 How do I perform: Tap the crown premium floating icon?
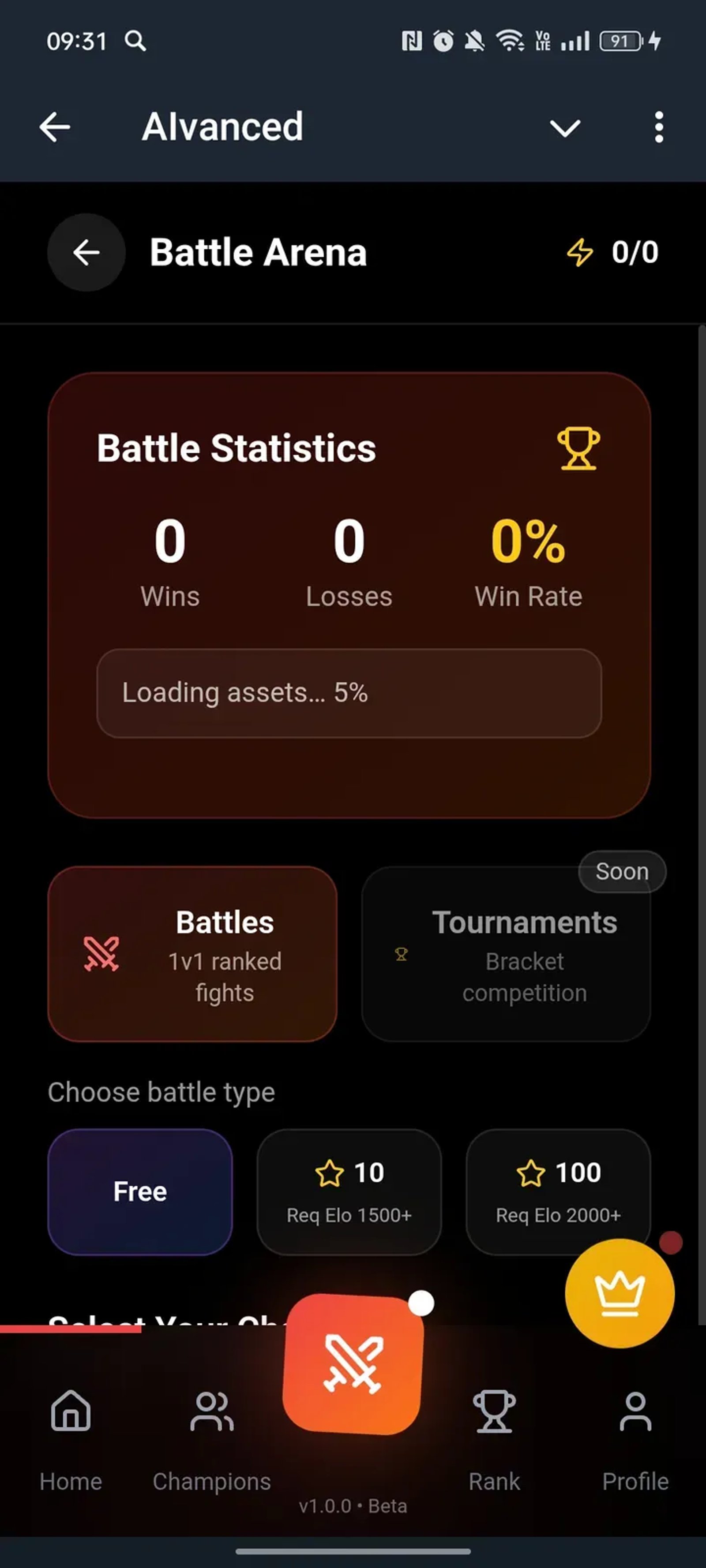coord(619,1292)
